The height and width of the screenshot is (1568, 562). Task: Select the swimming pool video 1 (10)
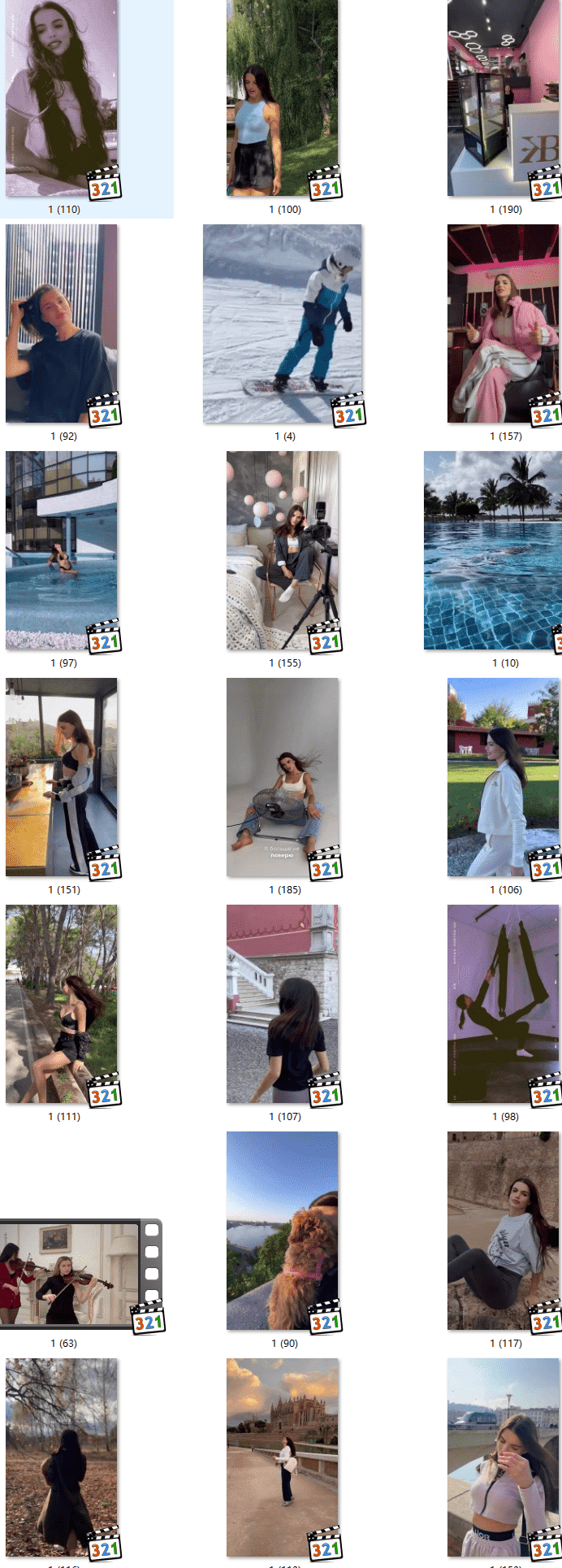(493, 550)
